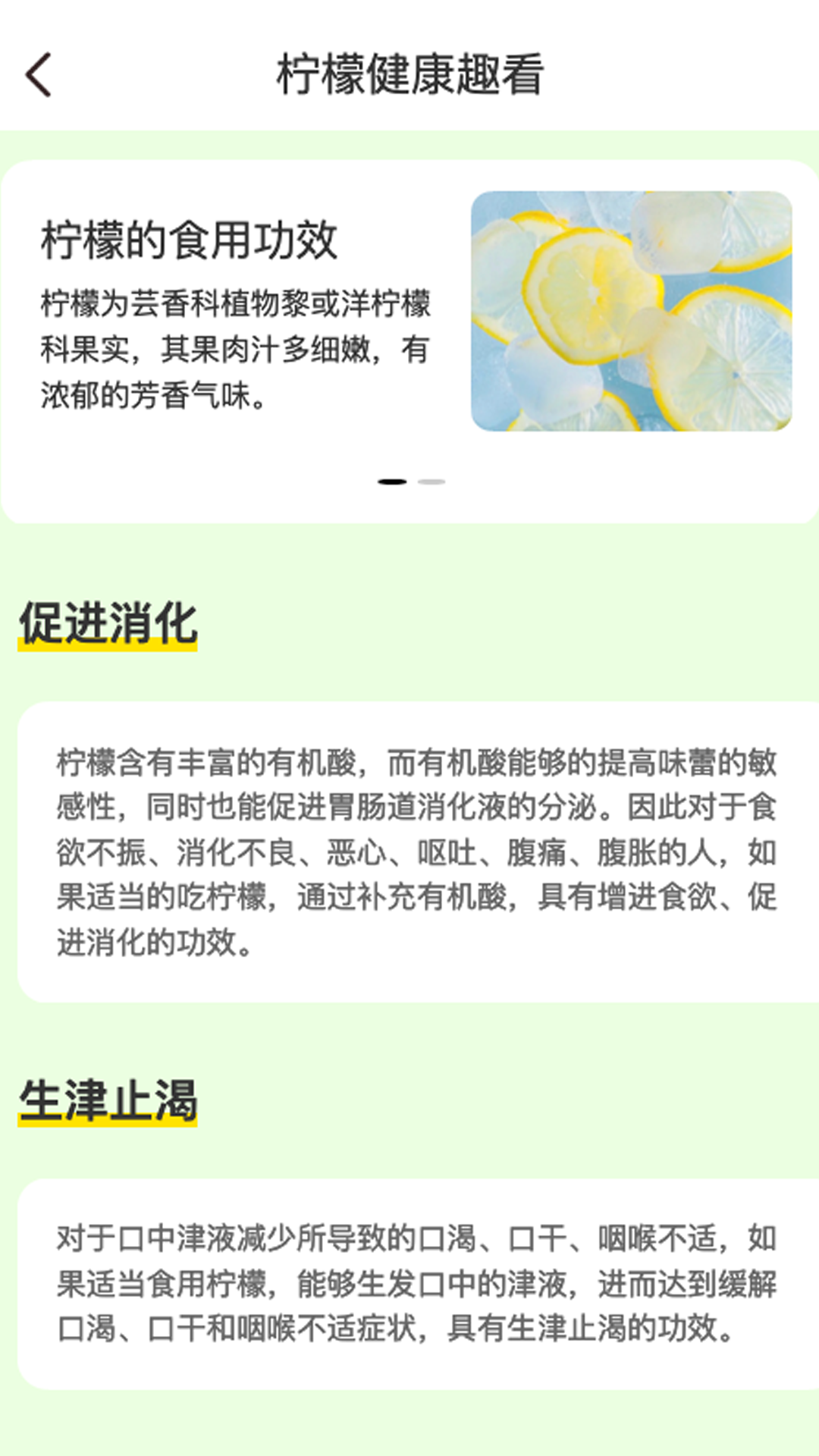
Task: Go back using the top-left arrow
Action: point(39,74)
